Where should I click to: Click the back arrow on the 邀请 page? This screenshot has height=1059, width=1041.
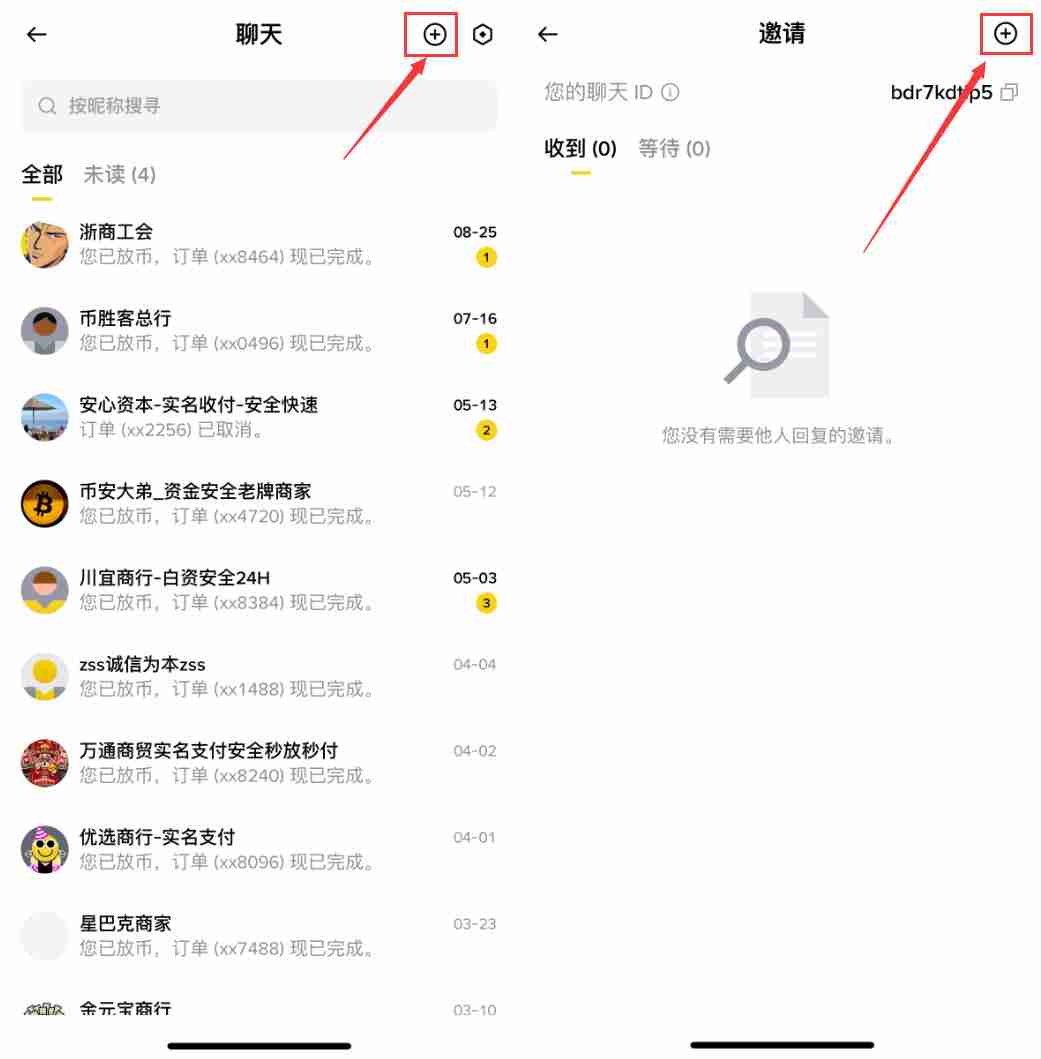(547, 34)
